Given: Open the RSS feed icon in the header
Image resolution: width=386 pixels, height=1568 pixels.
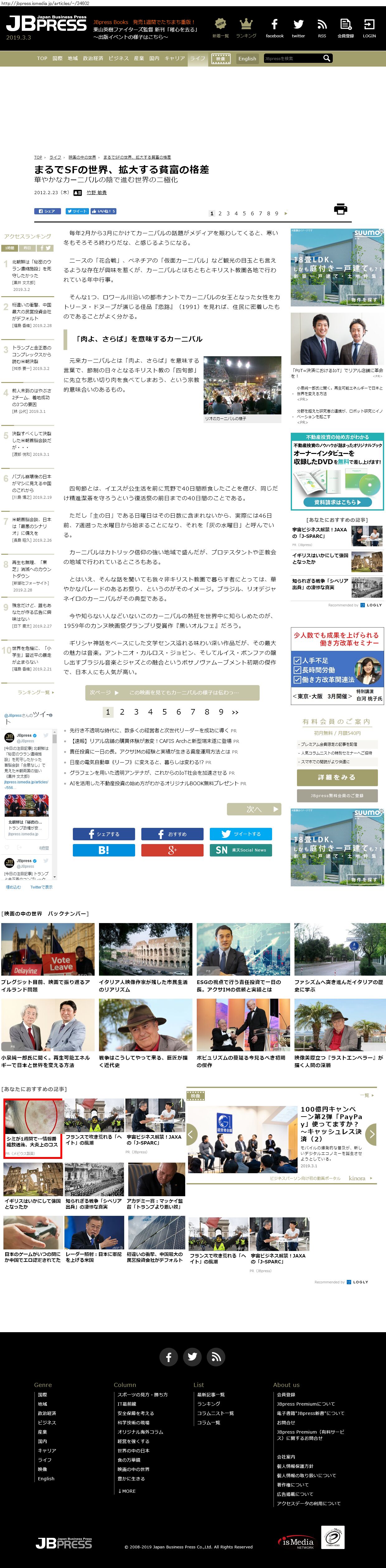Looking at the screenshot, I should click(322, 27).
